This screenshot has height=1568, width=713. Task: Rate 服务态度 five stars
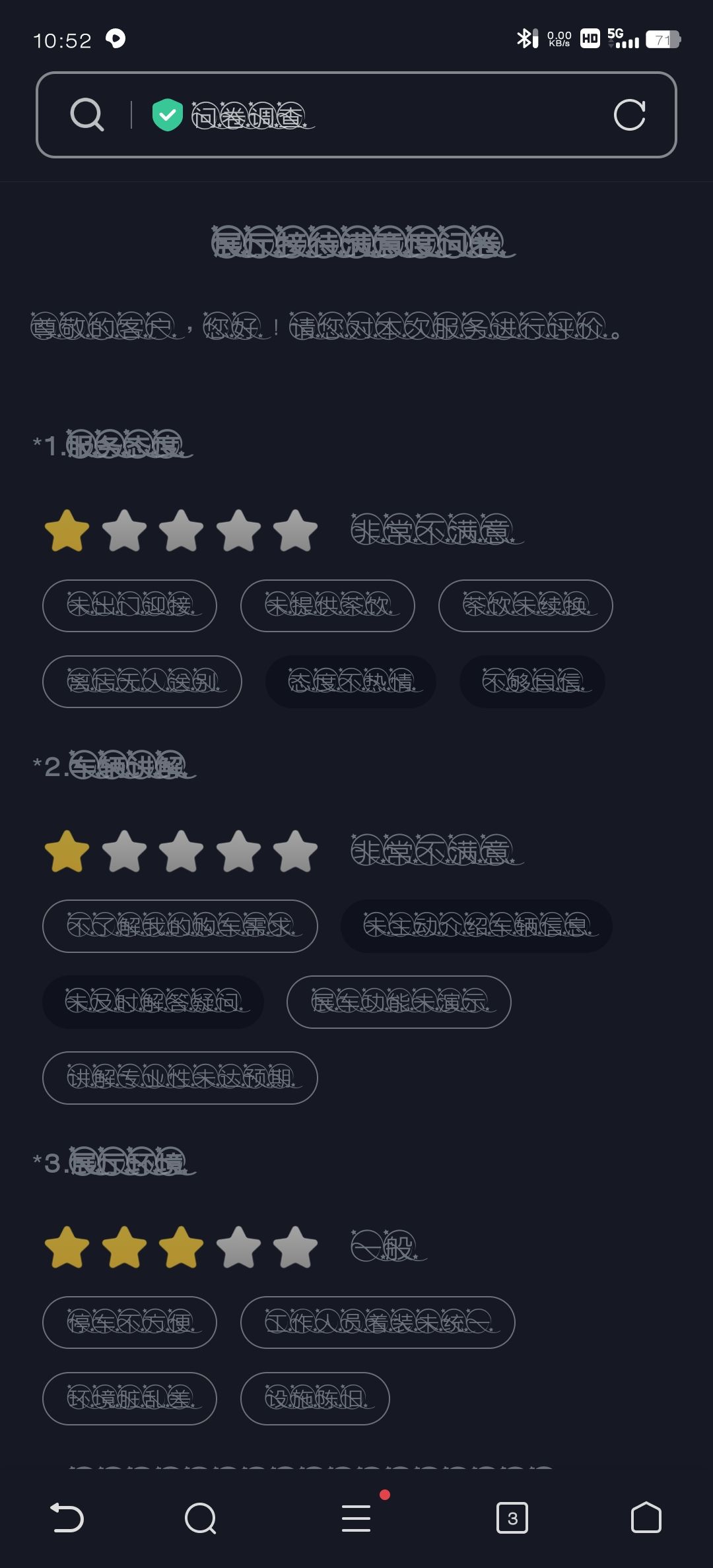tap(295, 531)
